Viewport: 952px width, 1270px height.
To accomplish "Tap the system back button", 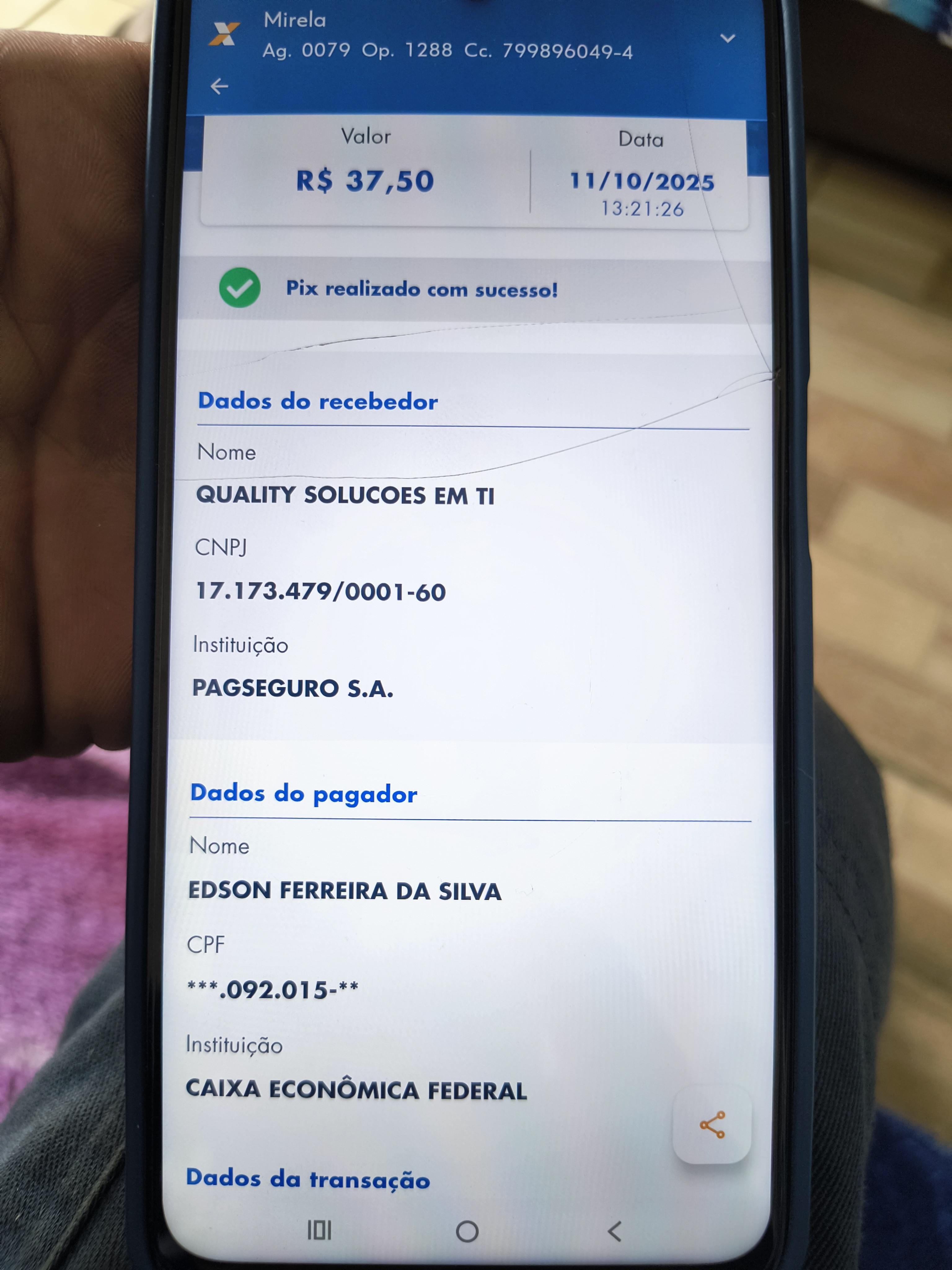I will click(614, 1231).
